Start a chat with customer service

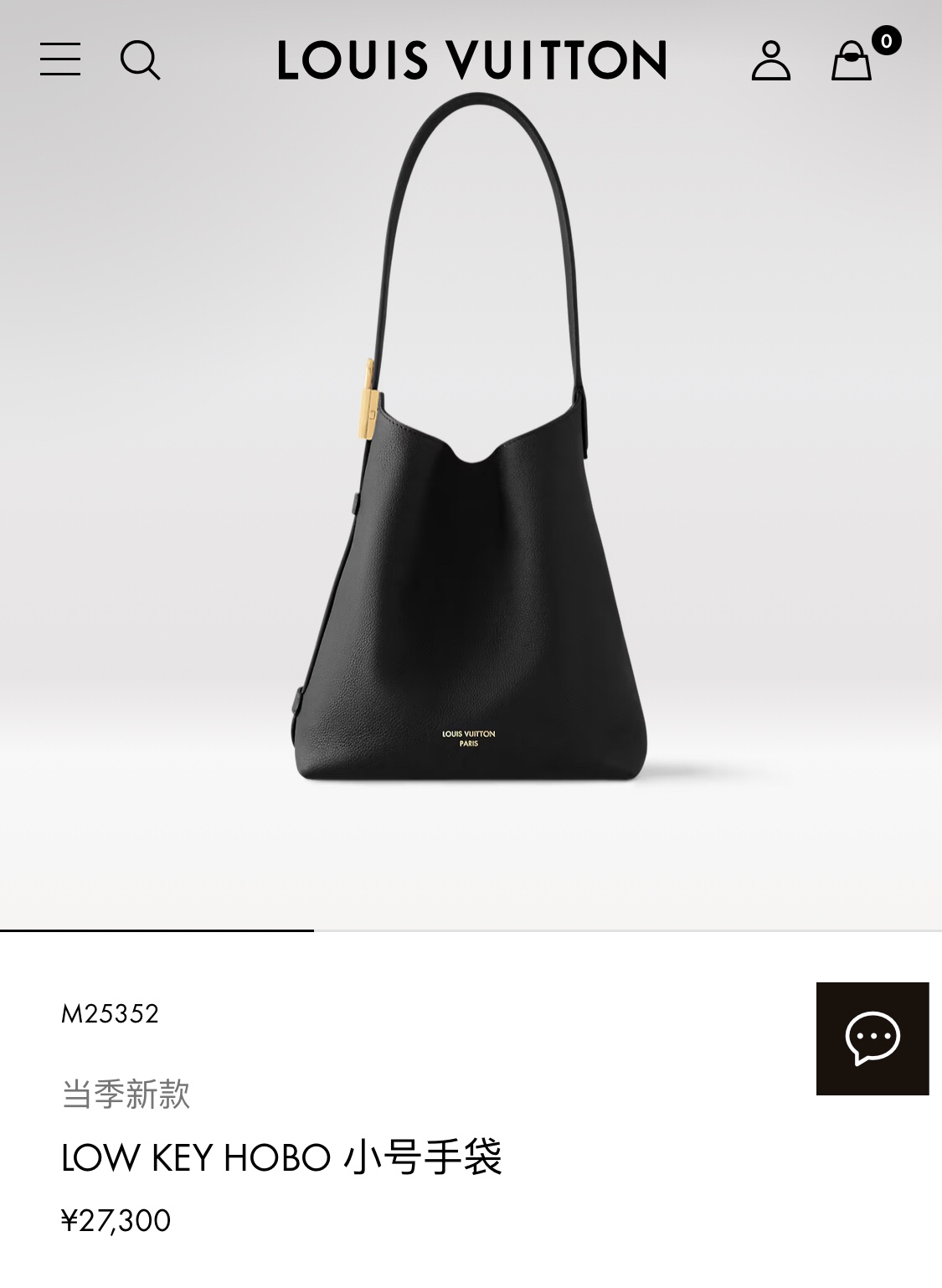873,1038
